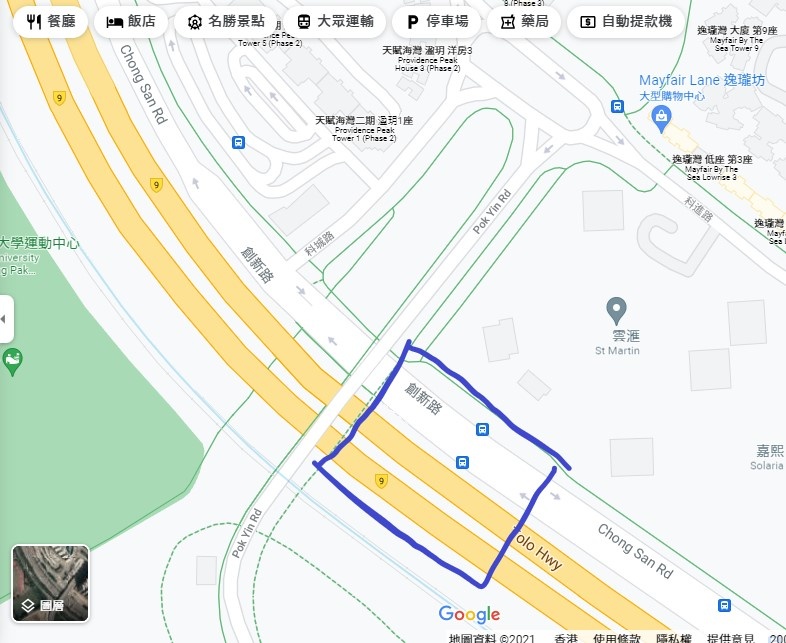Screen dimensions: 786x643
Task: Select the 大眾運輸 transit chip
Action: pyautogui.click(x=333, y=21)
